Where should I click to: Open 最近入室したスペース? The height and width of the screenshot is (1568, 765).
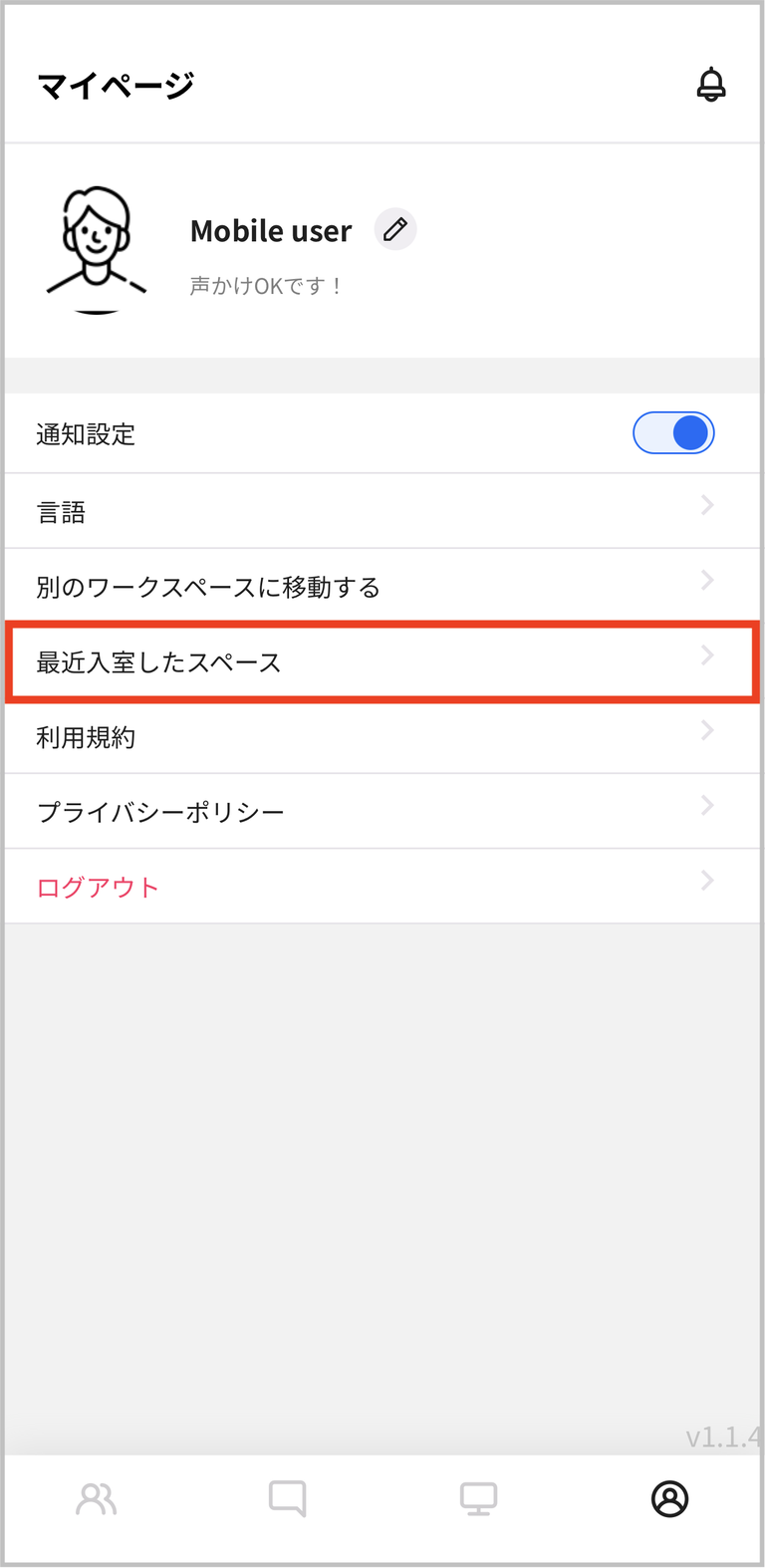click(382, 662)
